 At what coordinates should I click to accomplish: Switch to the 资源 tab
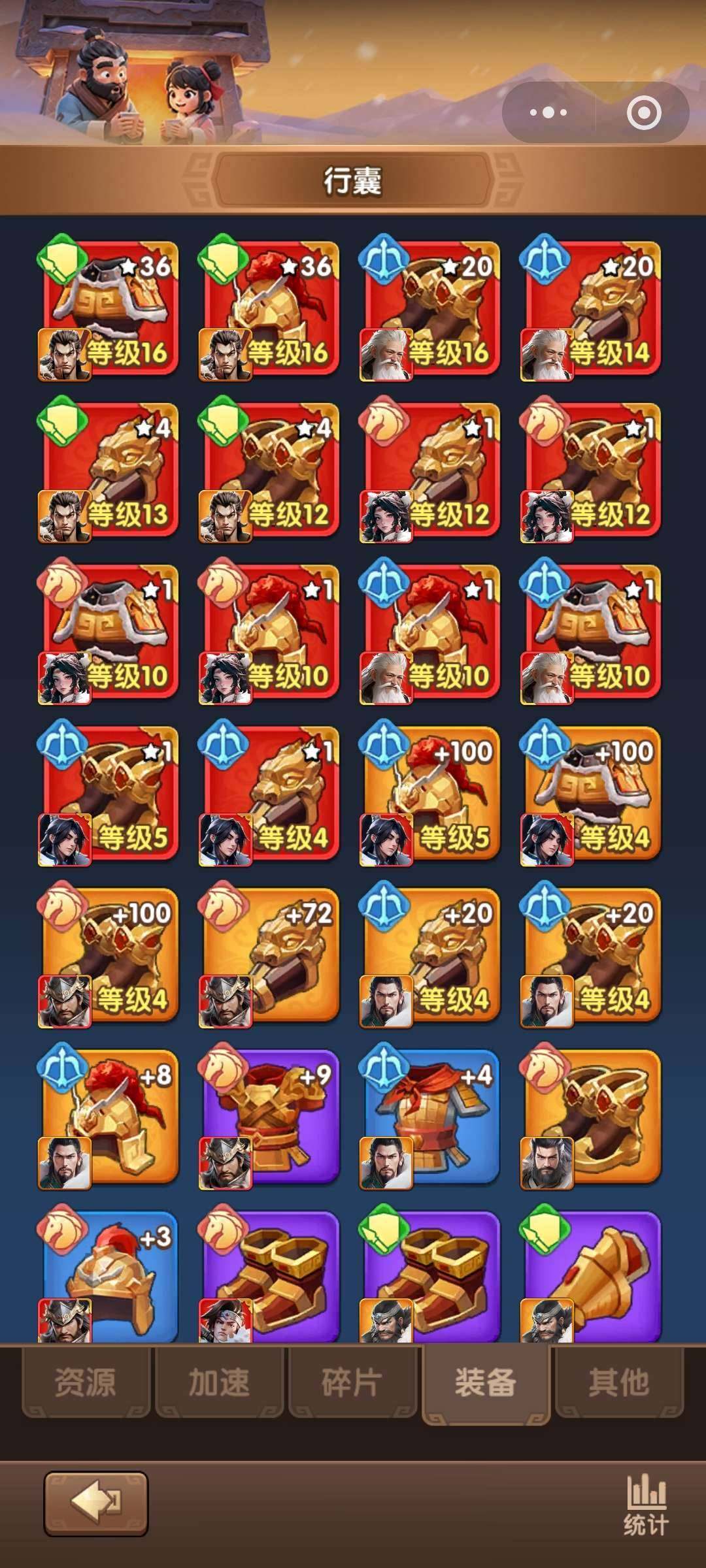86,1382
